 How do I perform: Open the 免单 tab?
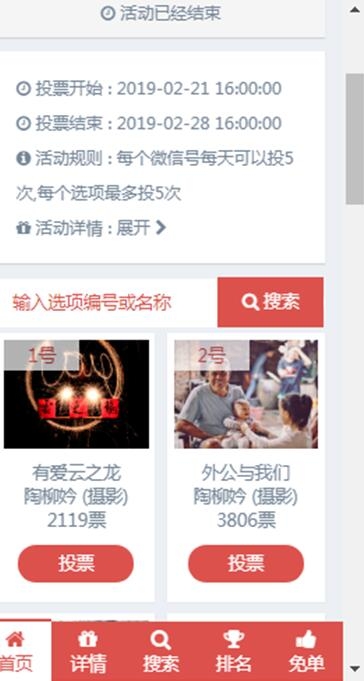pyautogui.click(x=306, y=651)
